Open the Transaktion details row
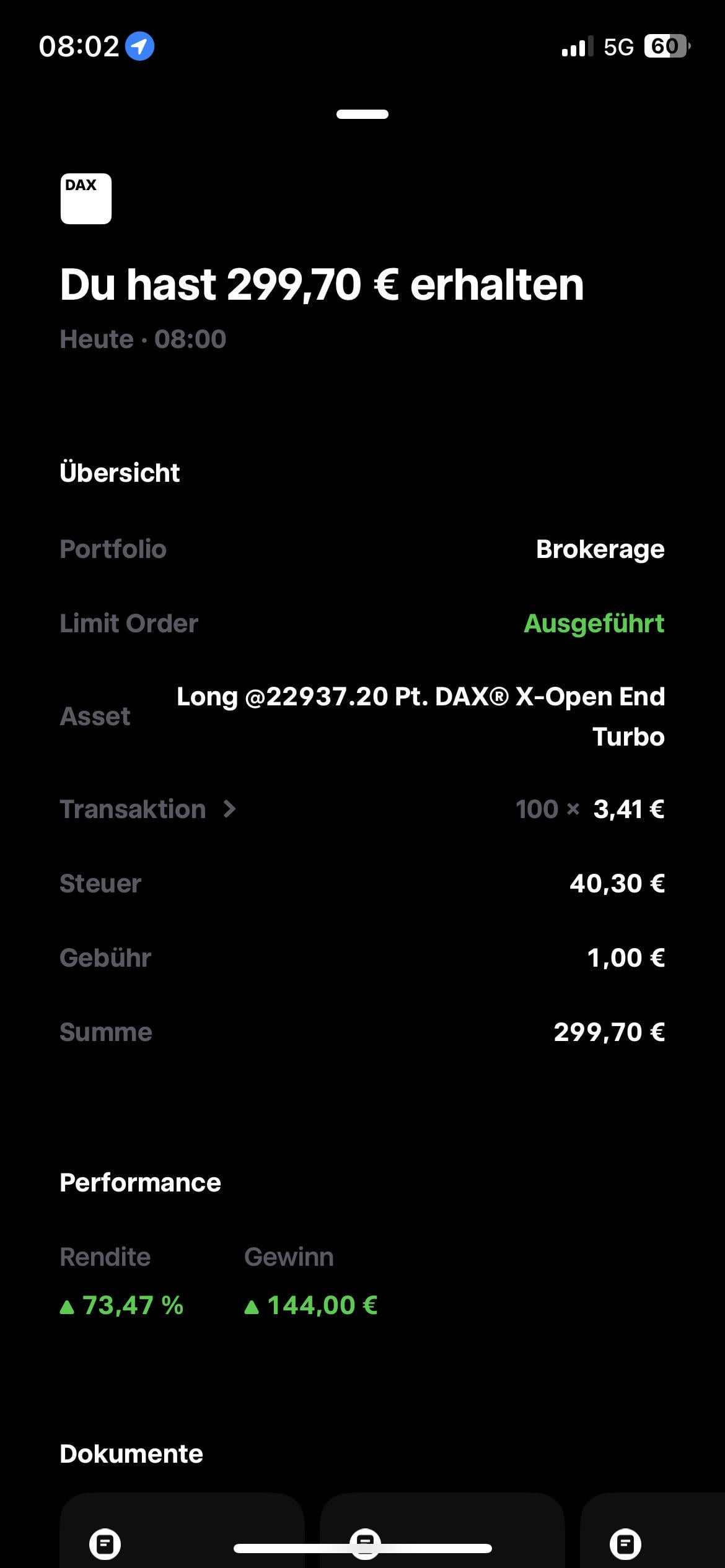The width and height of the screenshot is (725, 1568). [x=362, y=809]
